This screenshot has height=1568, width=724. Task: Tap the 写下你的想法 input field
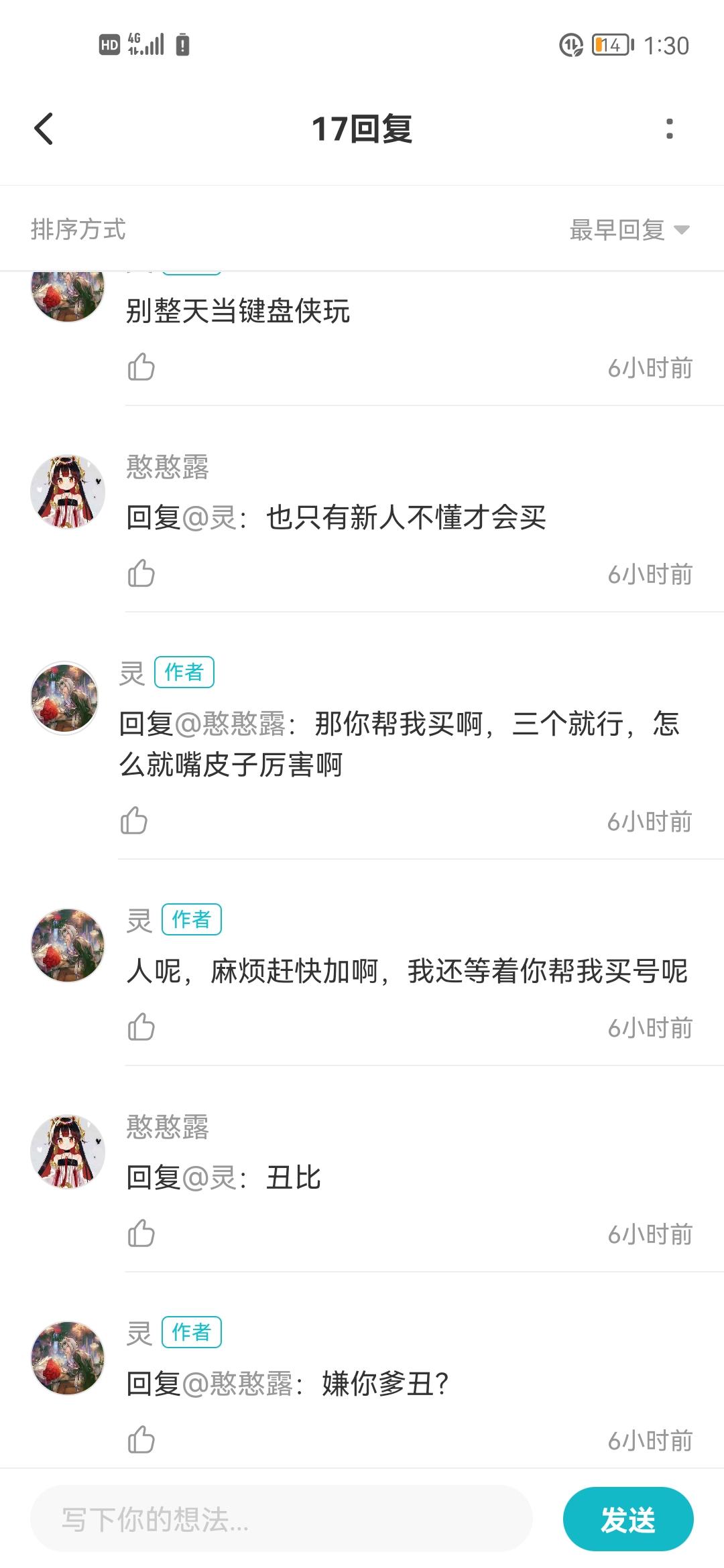[282, 1519]
